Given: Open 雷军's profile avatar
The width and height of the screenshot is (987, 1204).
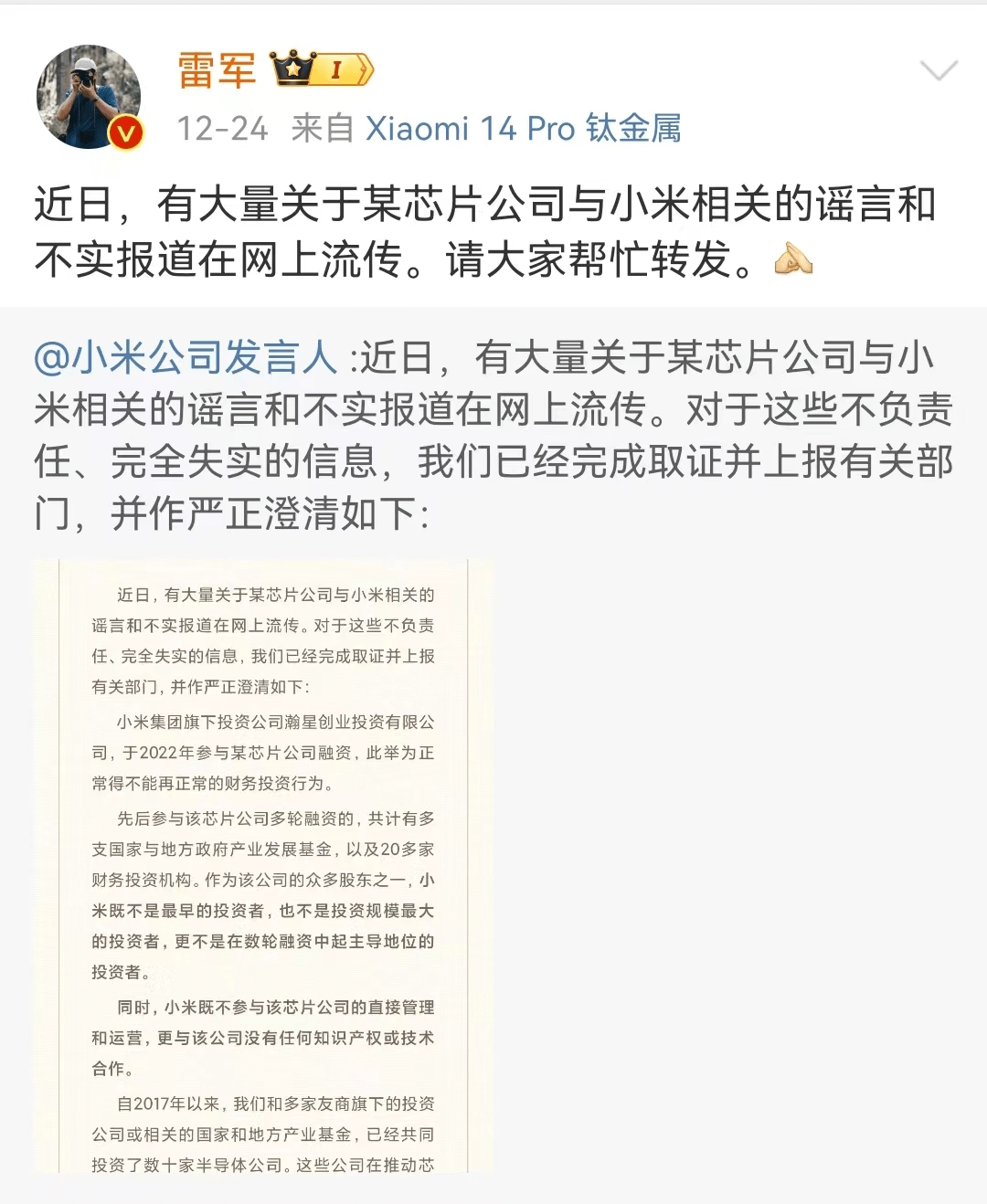Looking at the screenshot, I should [89, 97].
